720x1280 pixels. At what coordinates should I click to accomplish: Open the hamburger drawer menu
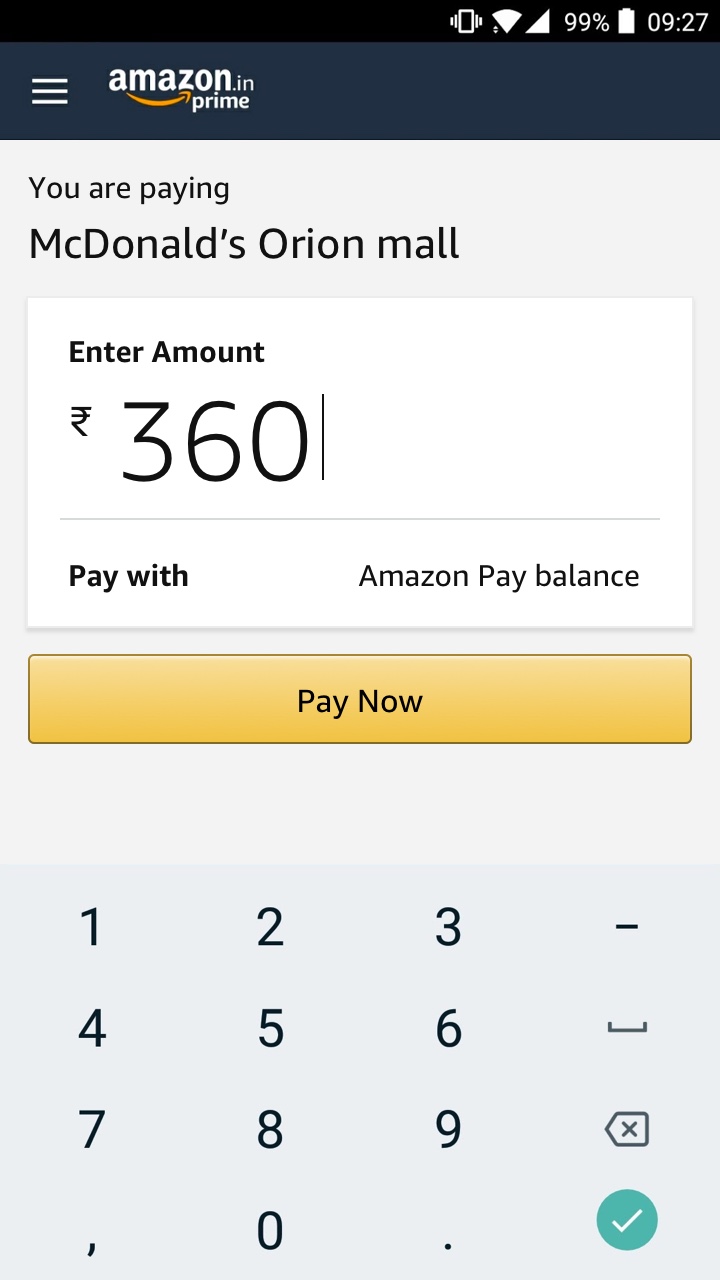click(x=50, y=92)
